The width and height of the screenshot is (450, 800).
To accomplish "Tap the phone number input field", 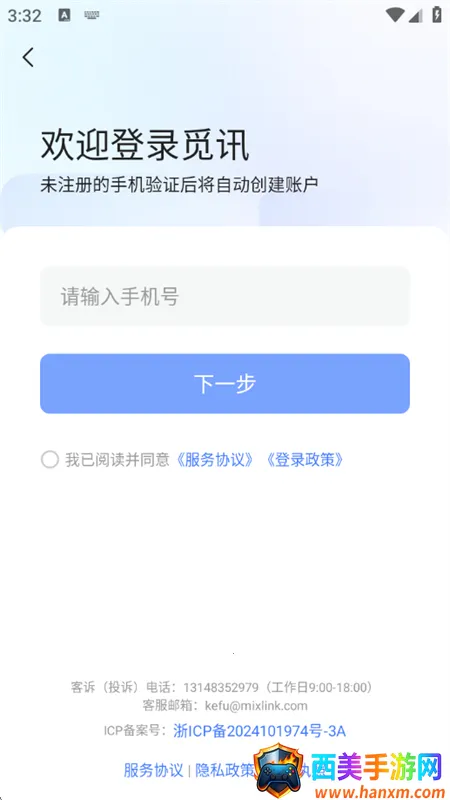I will click(225, 296).
